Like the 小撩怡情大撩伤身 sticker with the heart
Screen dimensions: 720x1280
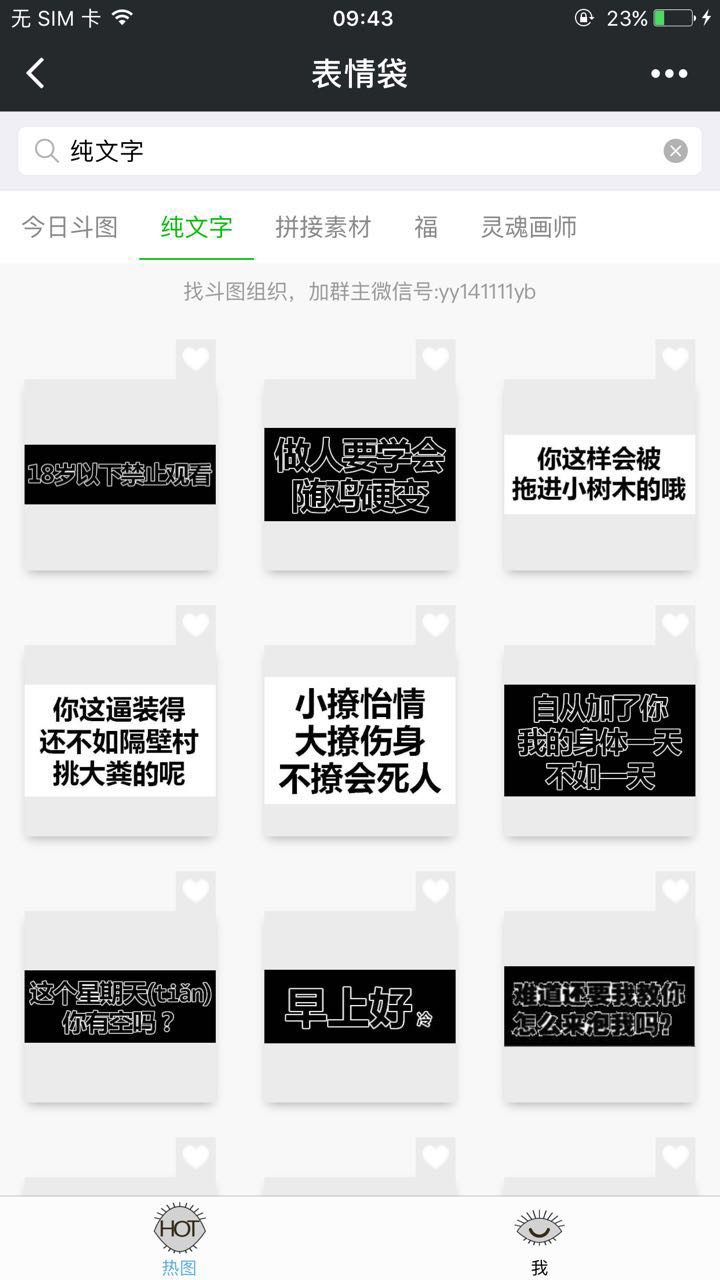(435, 625)
